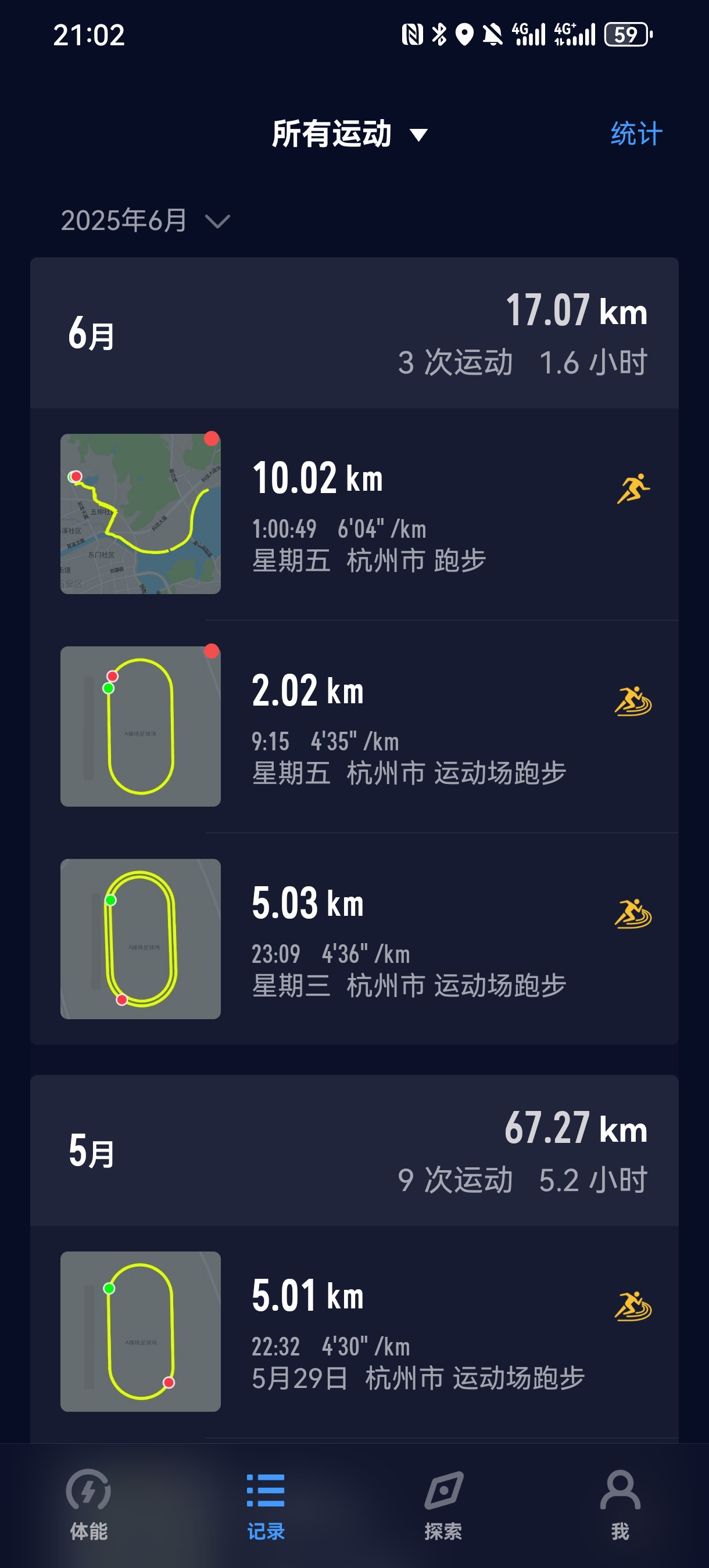Expand the 2025年6月 date picker
709x1568 pixels.
(145, 220)
